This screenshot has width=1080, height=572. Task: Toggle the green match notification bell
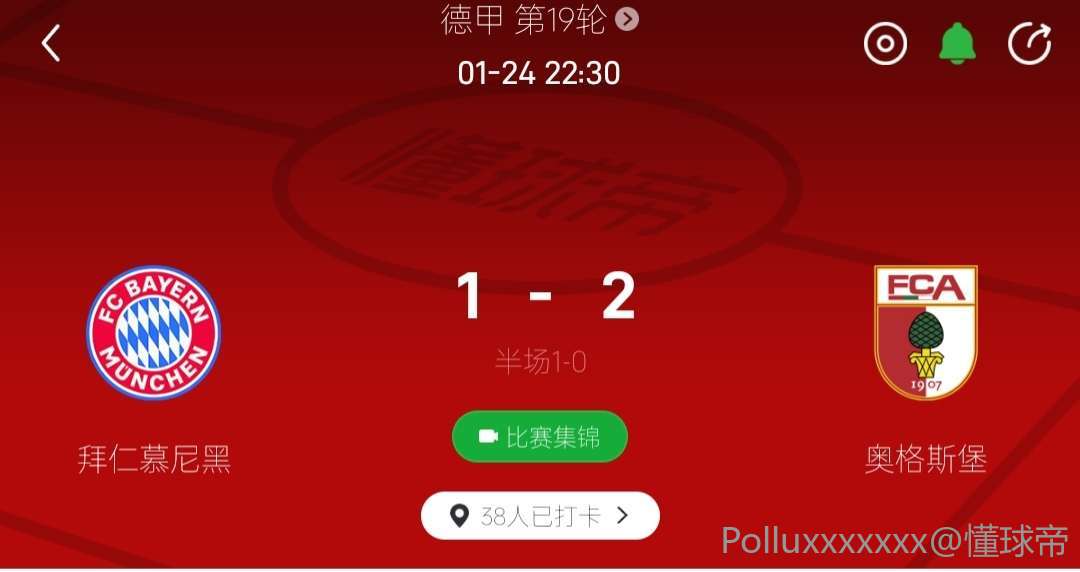(x=957, y=44)
